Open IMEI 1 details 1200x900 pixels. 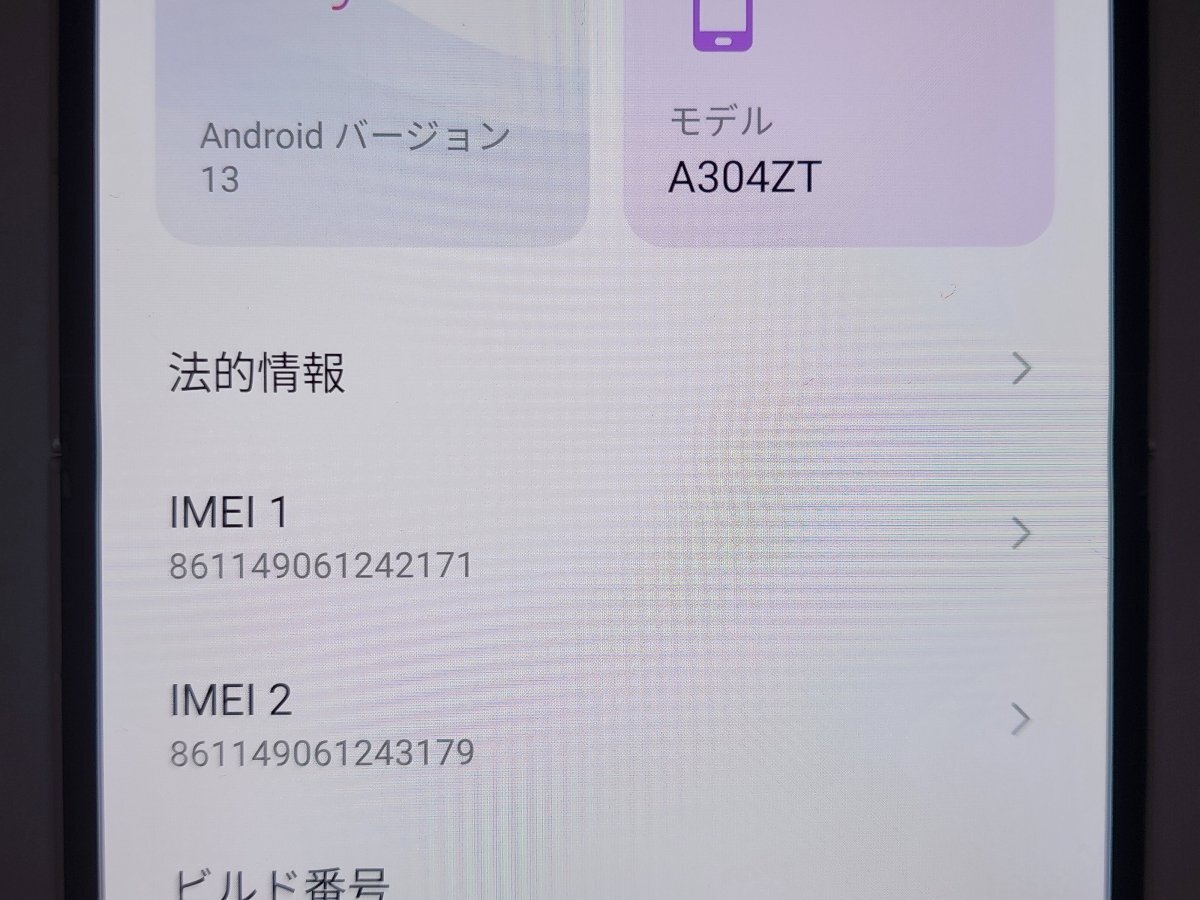click(x=600, y=537)
